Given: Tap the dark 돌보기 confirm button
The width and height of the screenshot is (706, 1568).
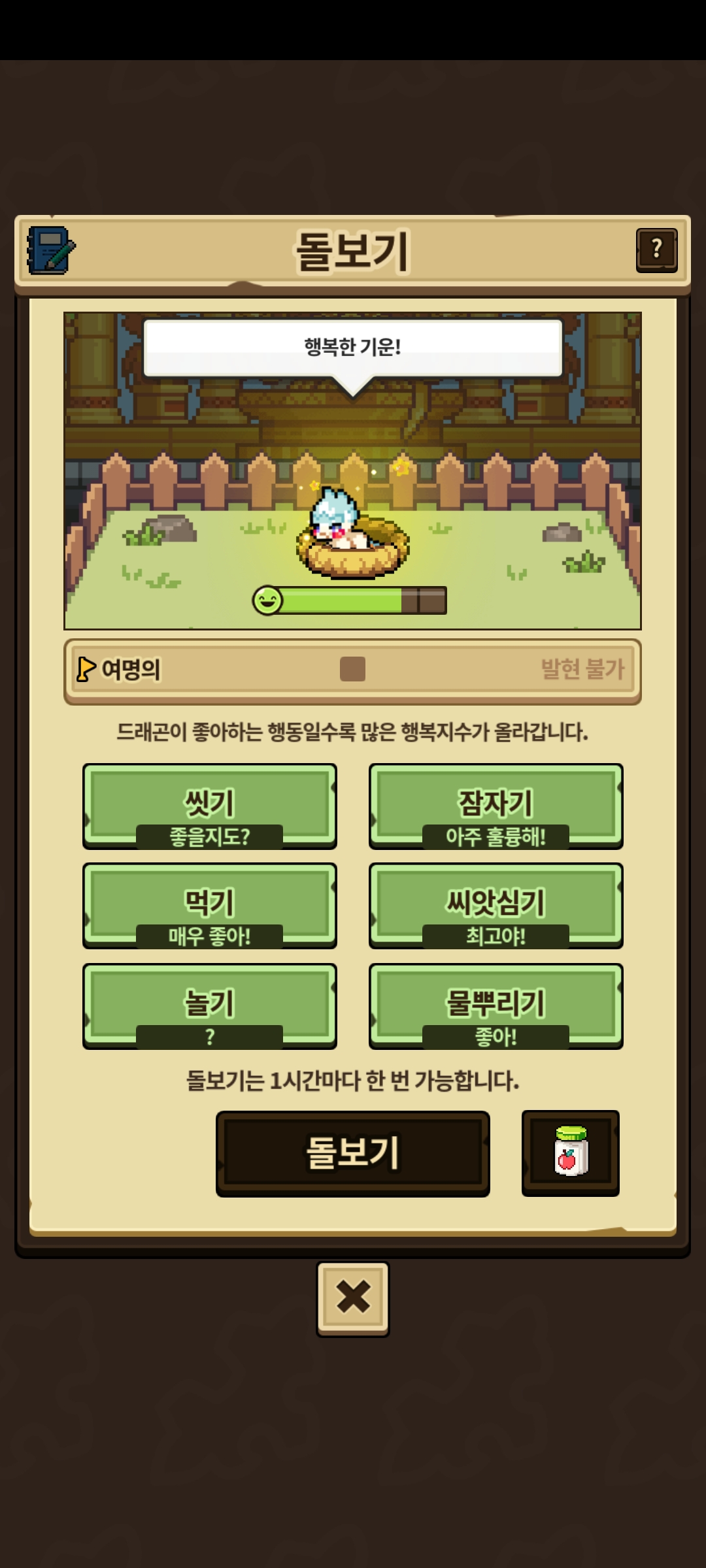Looking at the screenshot, I should coord(352,1153).
